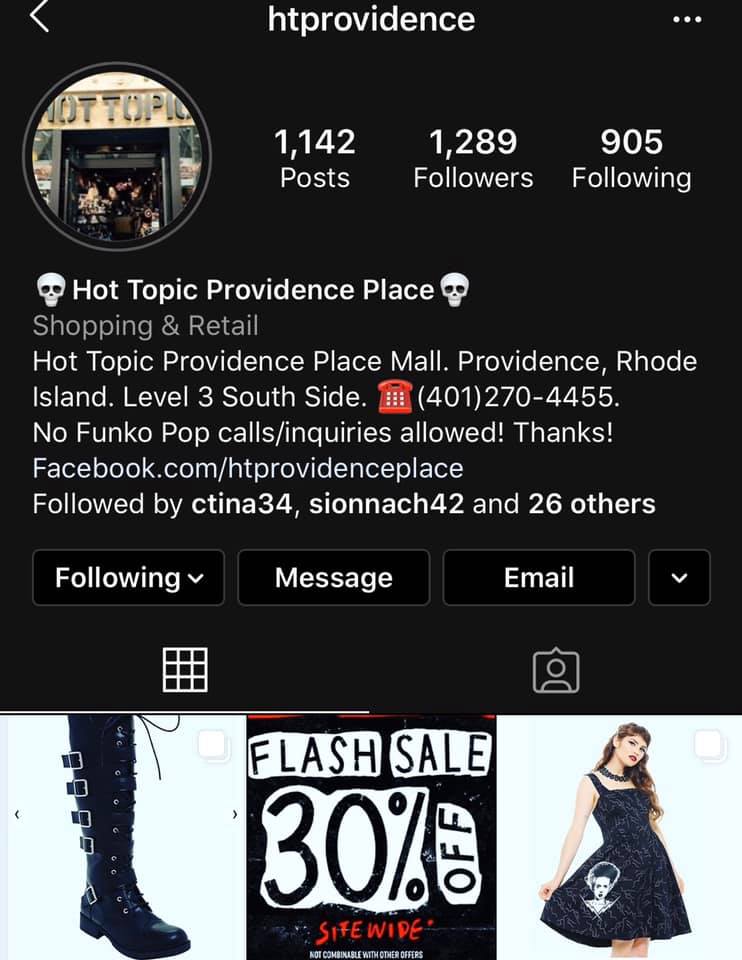
Task: Message Hot Topic Providence Place
Action: [x=333, y=577]
